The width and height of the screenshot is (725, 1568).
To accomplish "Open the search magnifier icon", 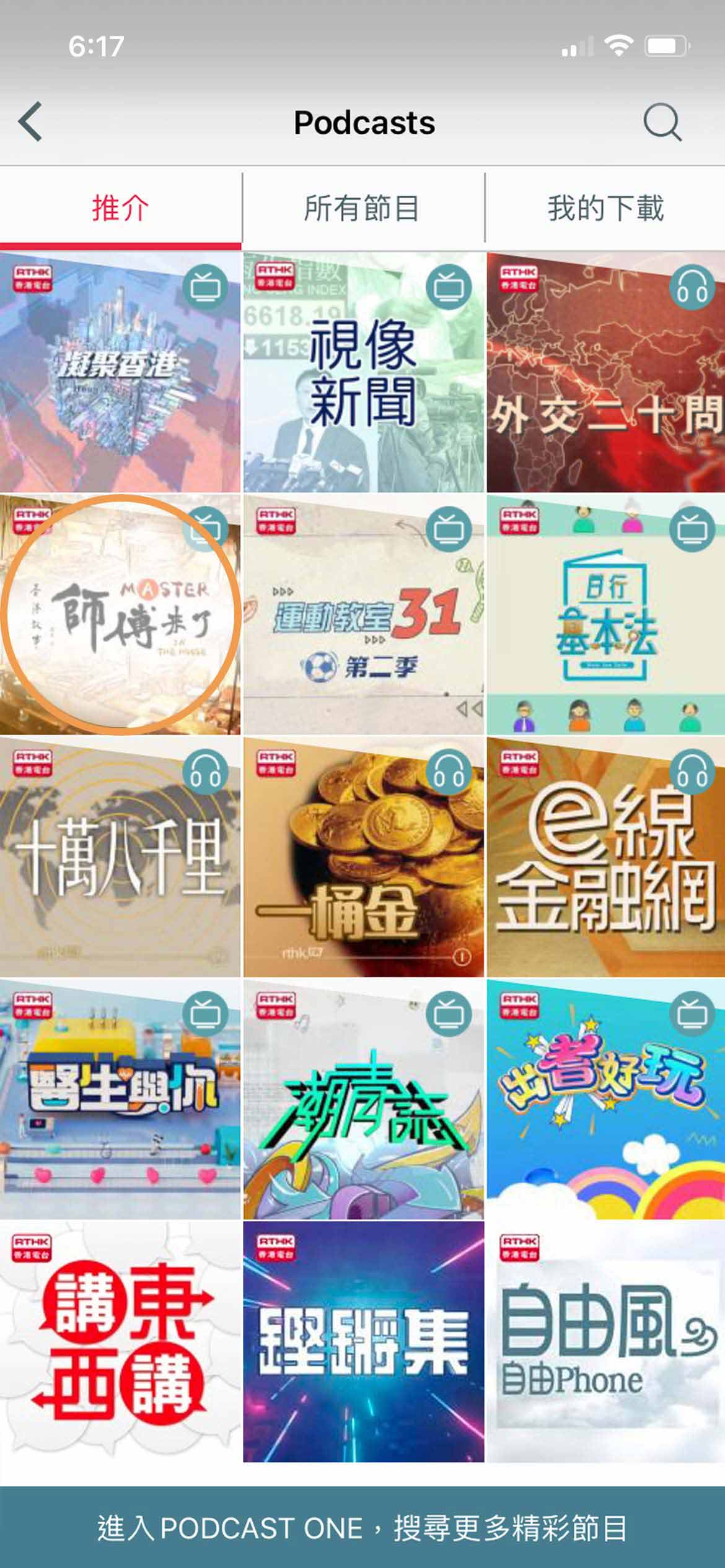I will coord(662,122).
